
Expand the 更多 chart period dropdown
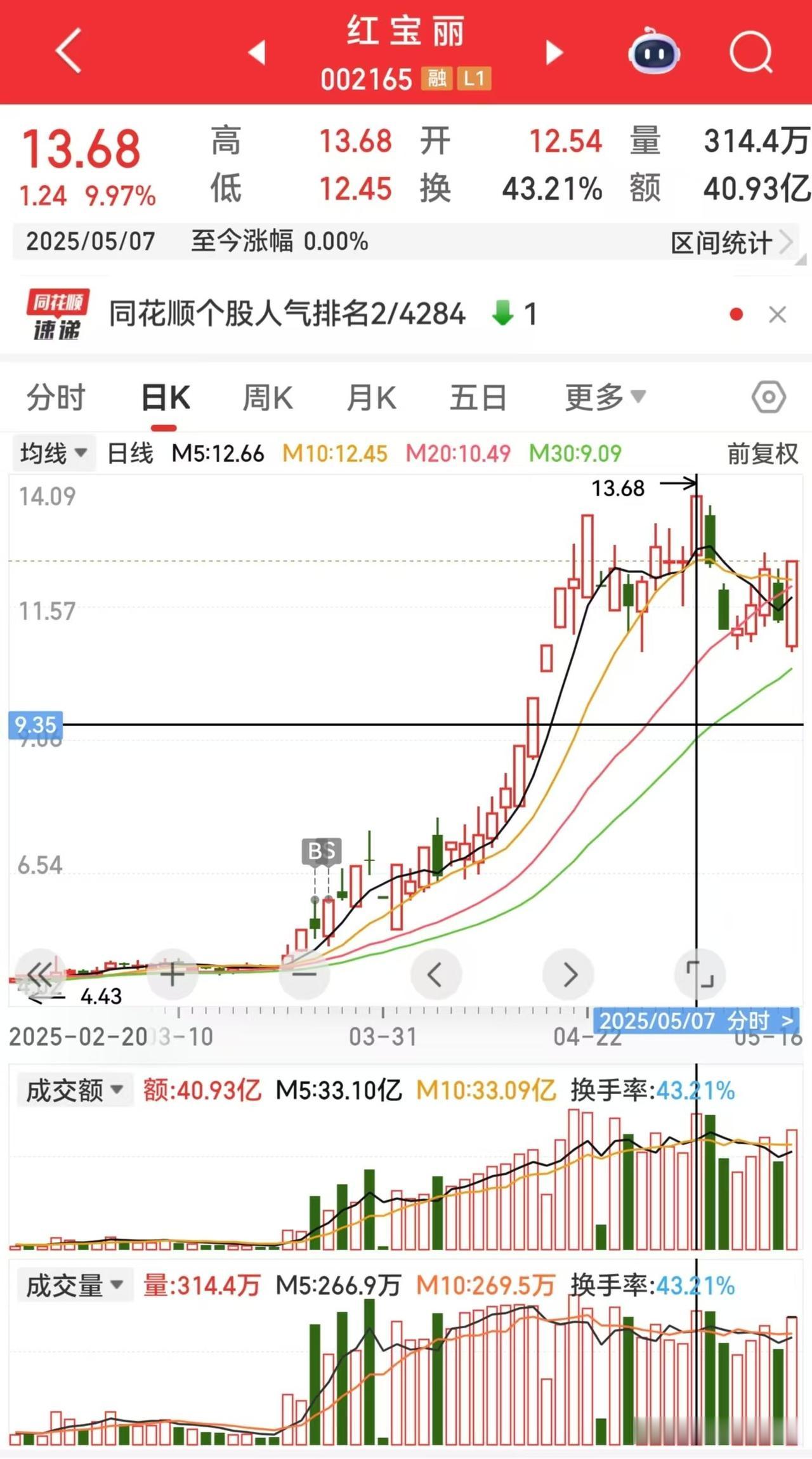pos(605,398)
